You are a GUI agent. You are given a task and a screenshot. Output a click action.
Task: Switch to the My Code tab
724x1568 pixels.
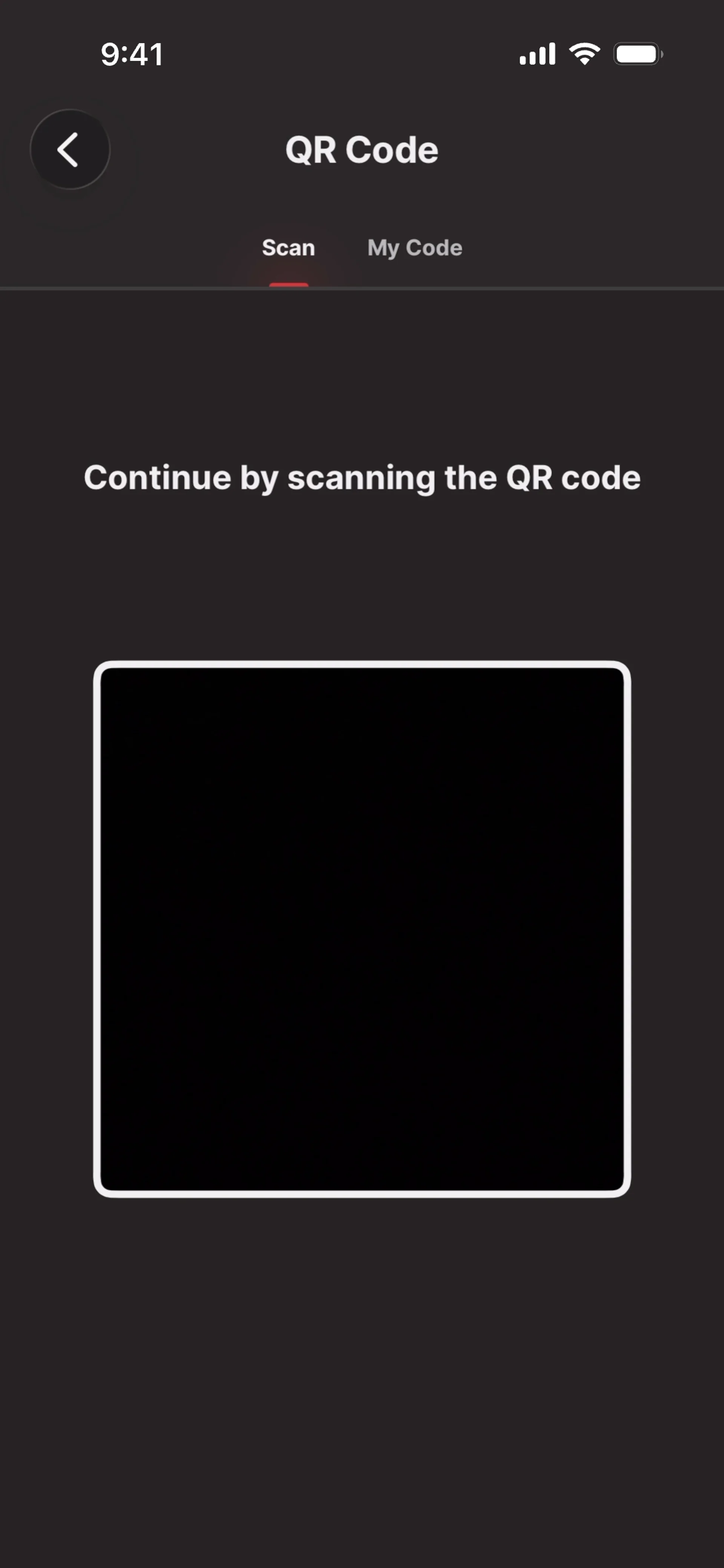pos(415,248)
